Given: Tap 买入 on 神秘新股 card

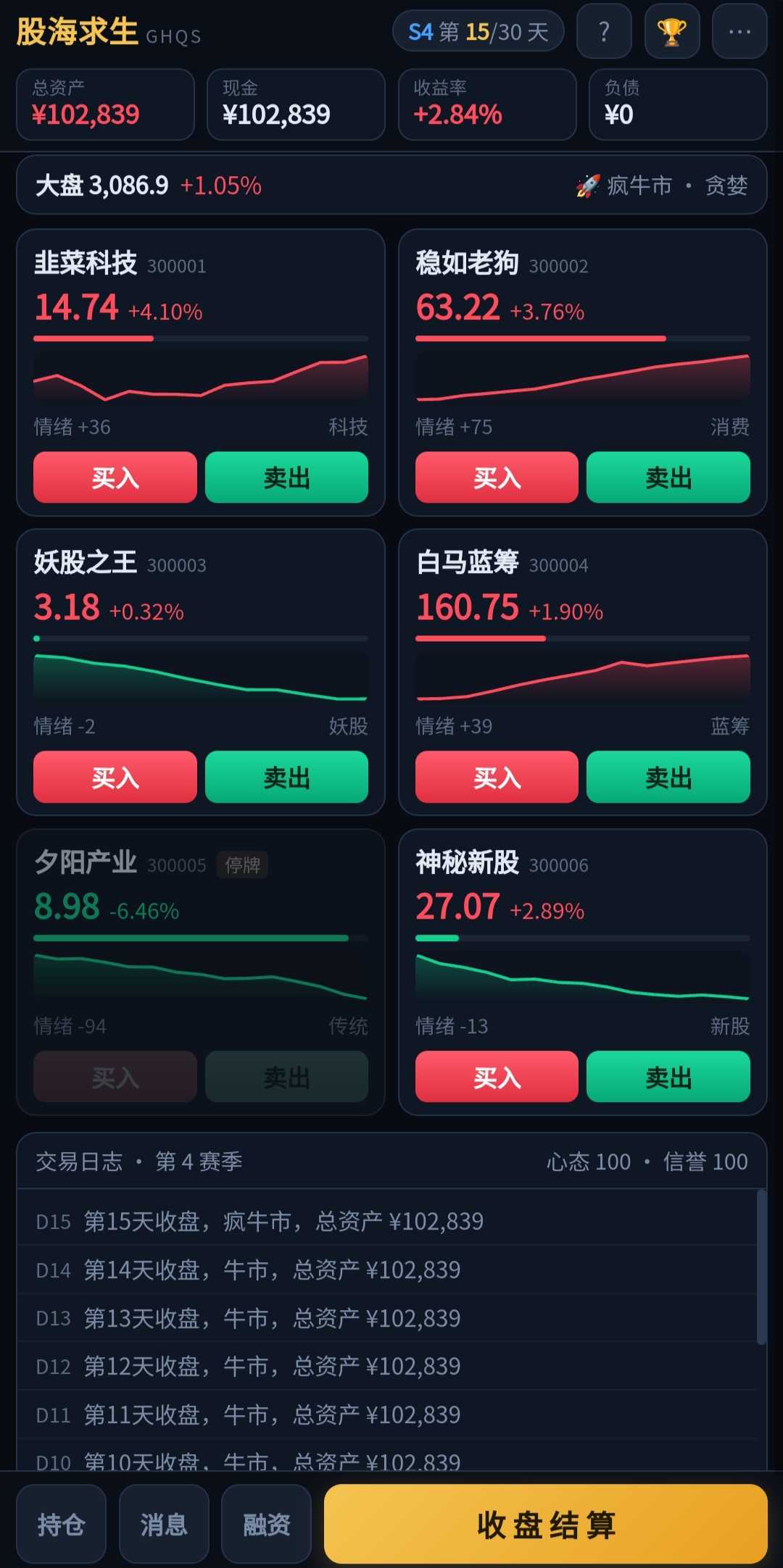Looking at the screenshot, I should 497,1077.
